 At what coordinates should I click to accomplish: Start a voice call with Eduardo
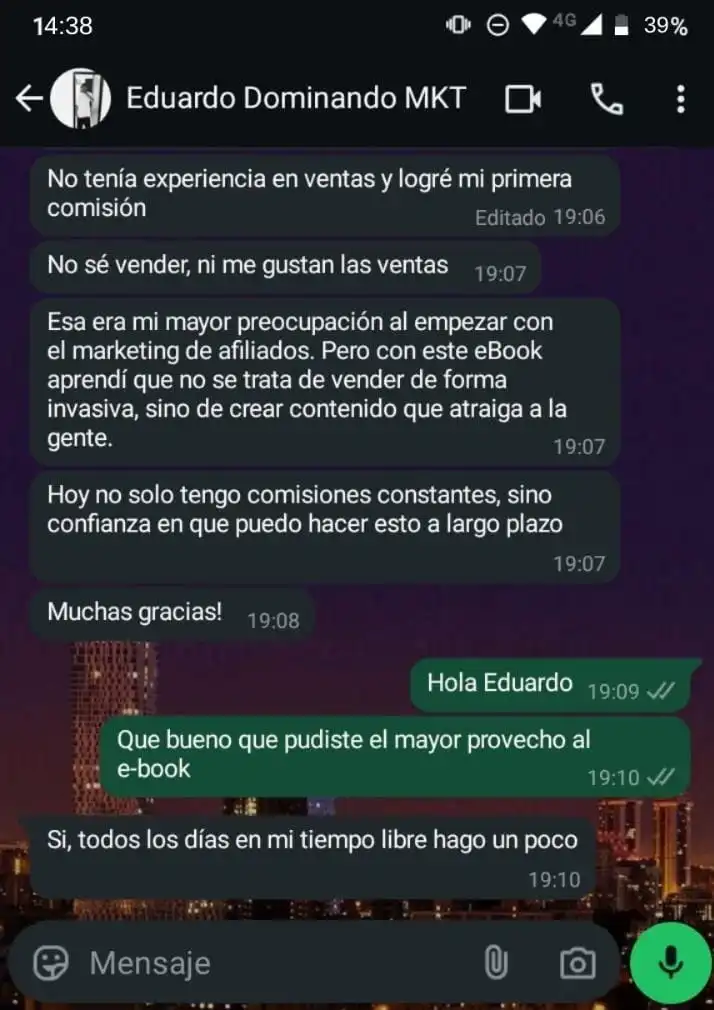pyautogui.click(x=607, y=98)
